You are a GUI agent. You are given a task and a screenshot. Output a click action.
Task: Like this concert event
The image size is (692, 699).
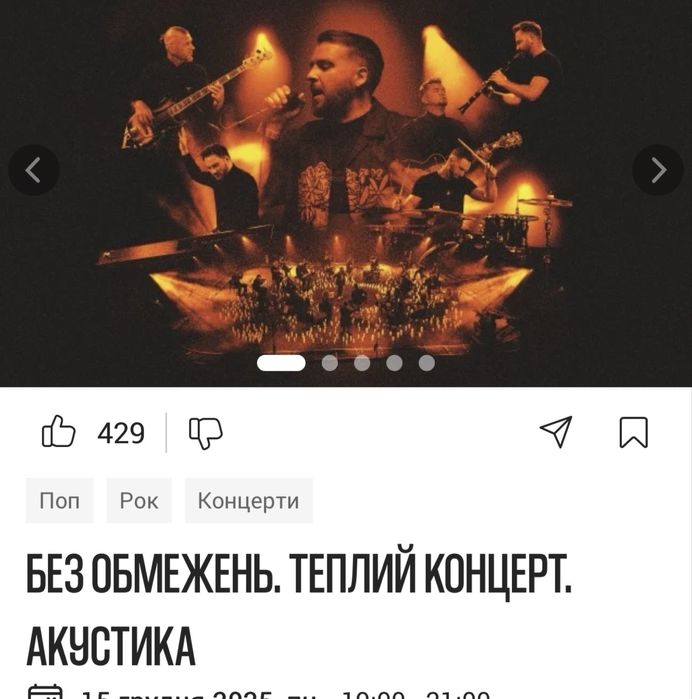coord(59,432)
